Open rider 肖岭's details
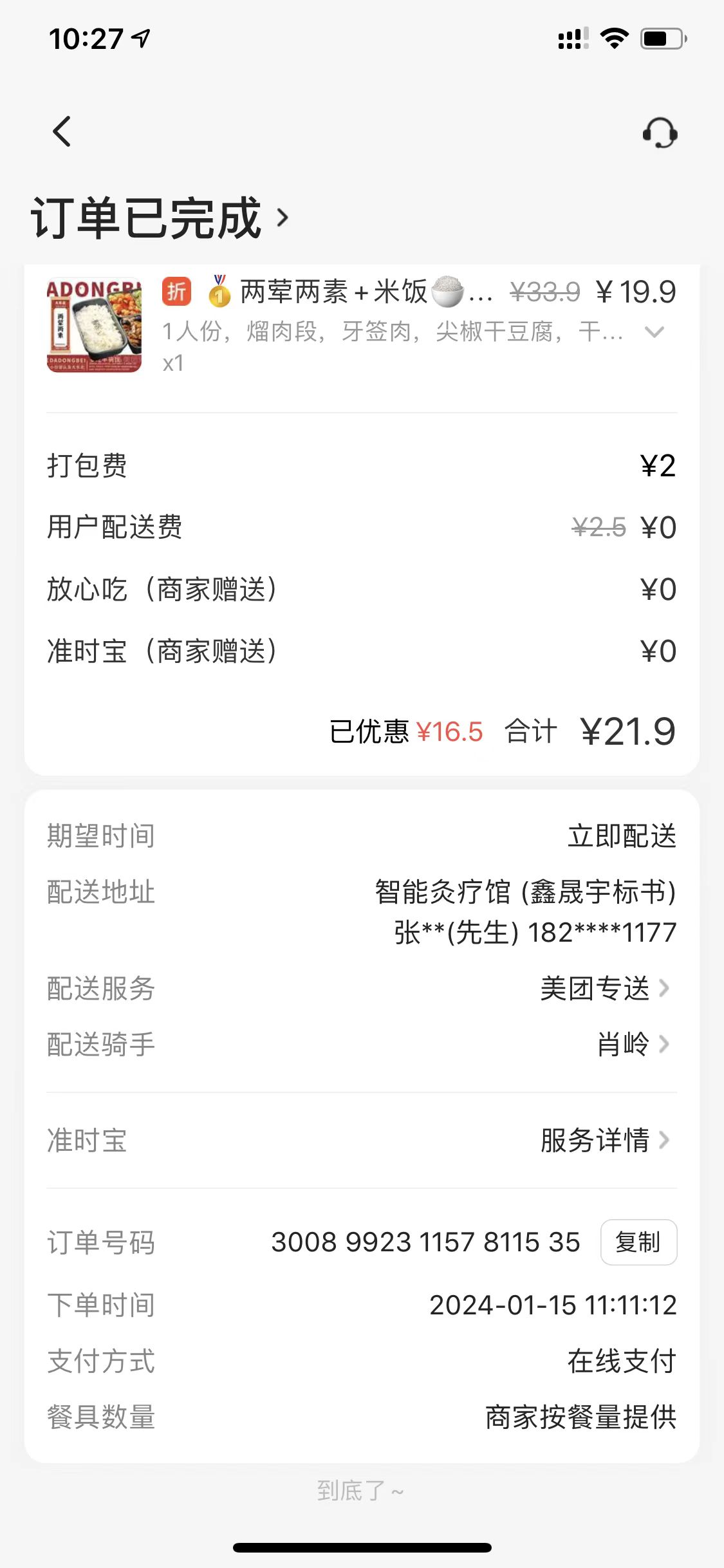Viewport: 724px width, 1568px height. click(633, 1044)
